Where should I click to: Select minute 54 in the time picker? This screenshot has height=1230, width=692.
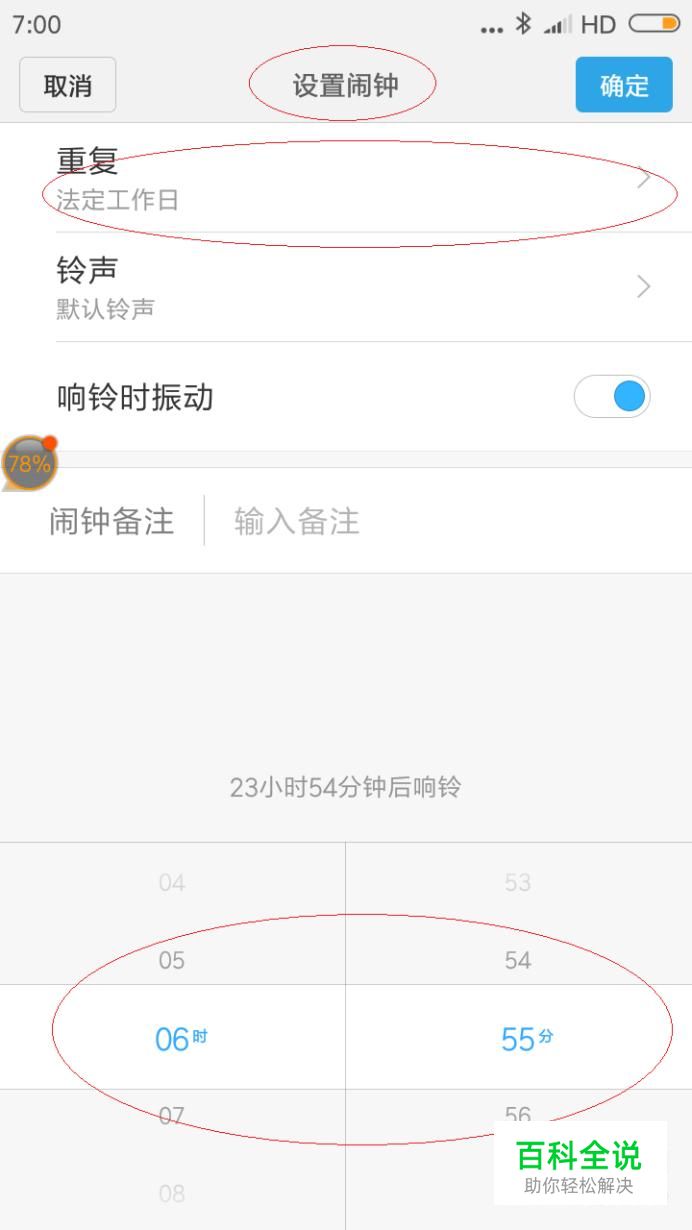point(518,961)
